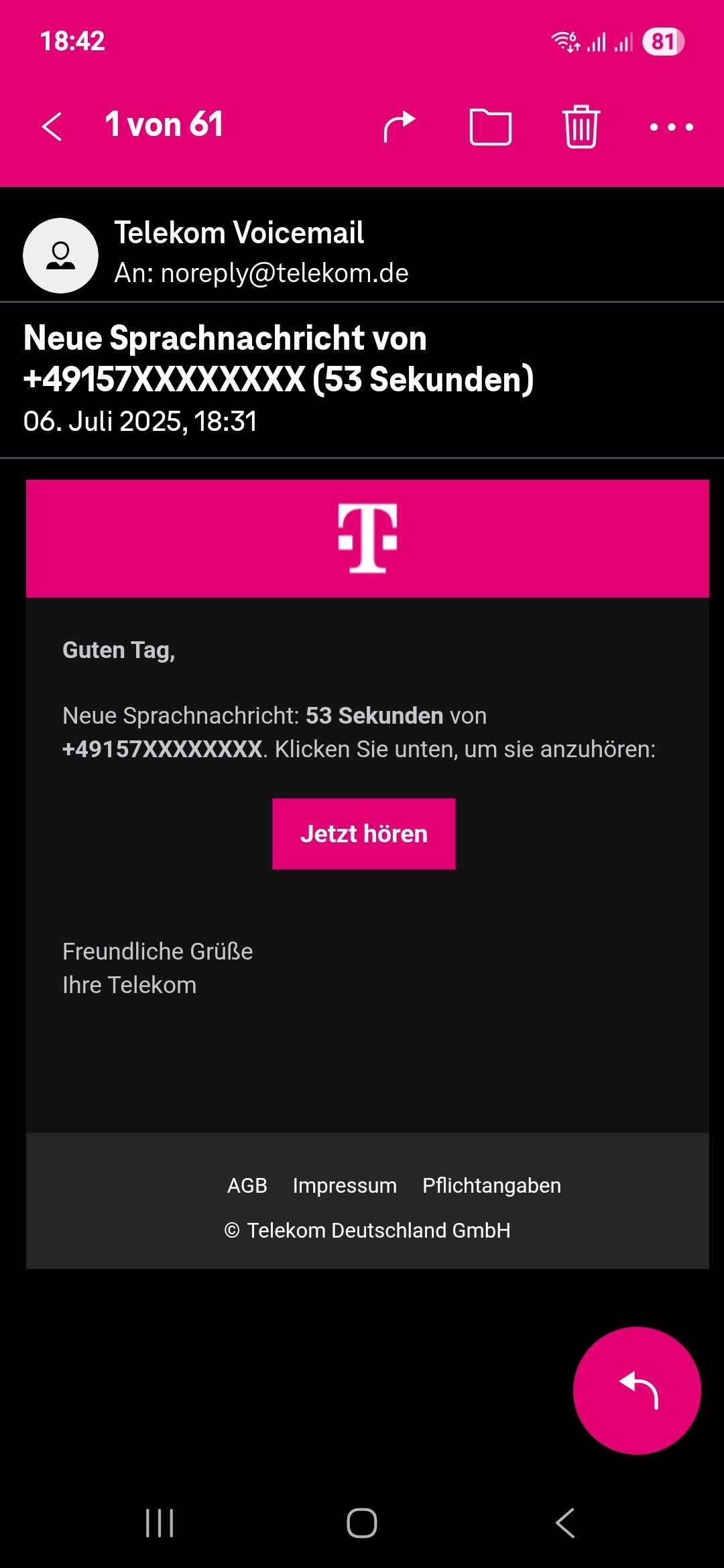Move the email to a folder
This screenshot has width=724, height=1568.
490,126
